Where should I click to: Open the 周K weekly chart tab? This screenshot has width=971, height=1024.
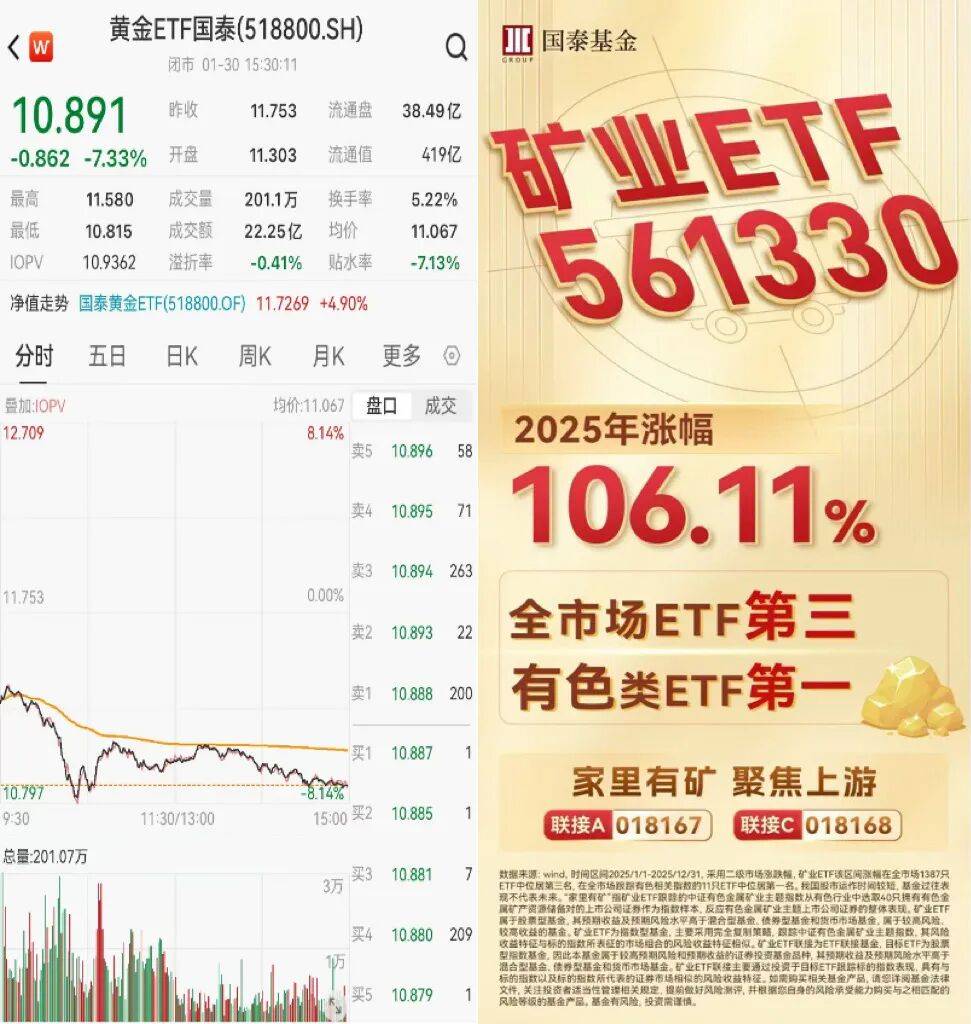pyautogui.click(x=254, y=356)
